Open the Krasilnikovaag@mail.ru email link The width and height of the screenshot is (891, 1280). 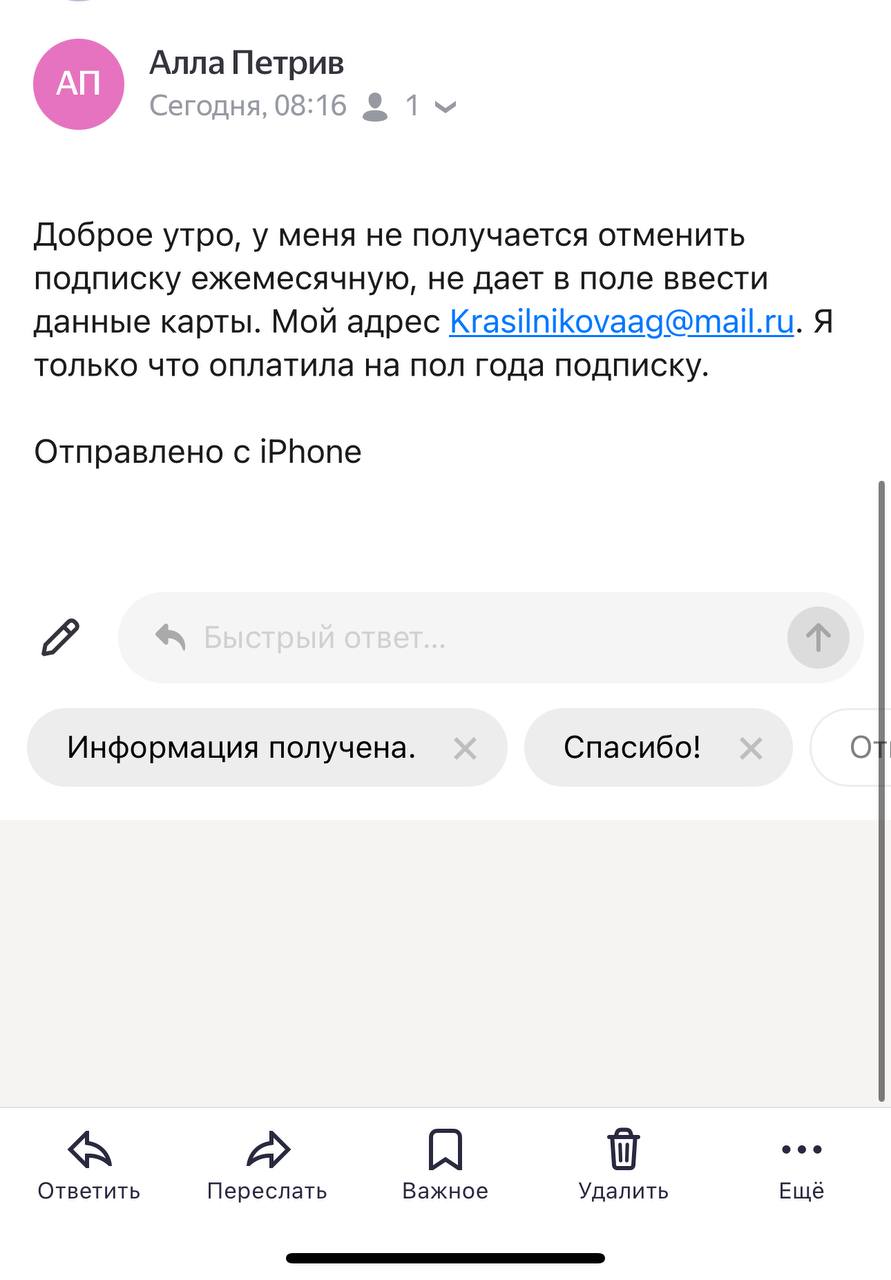pyautogui.click(x=621, y=322)
